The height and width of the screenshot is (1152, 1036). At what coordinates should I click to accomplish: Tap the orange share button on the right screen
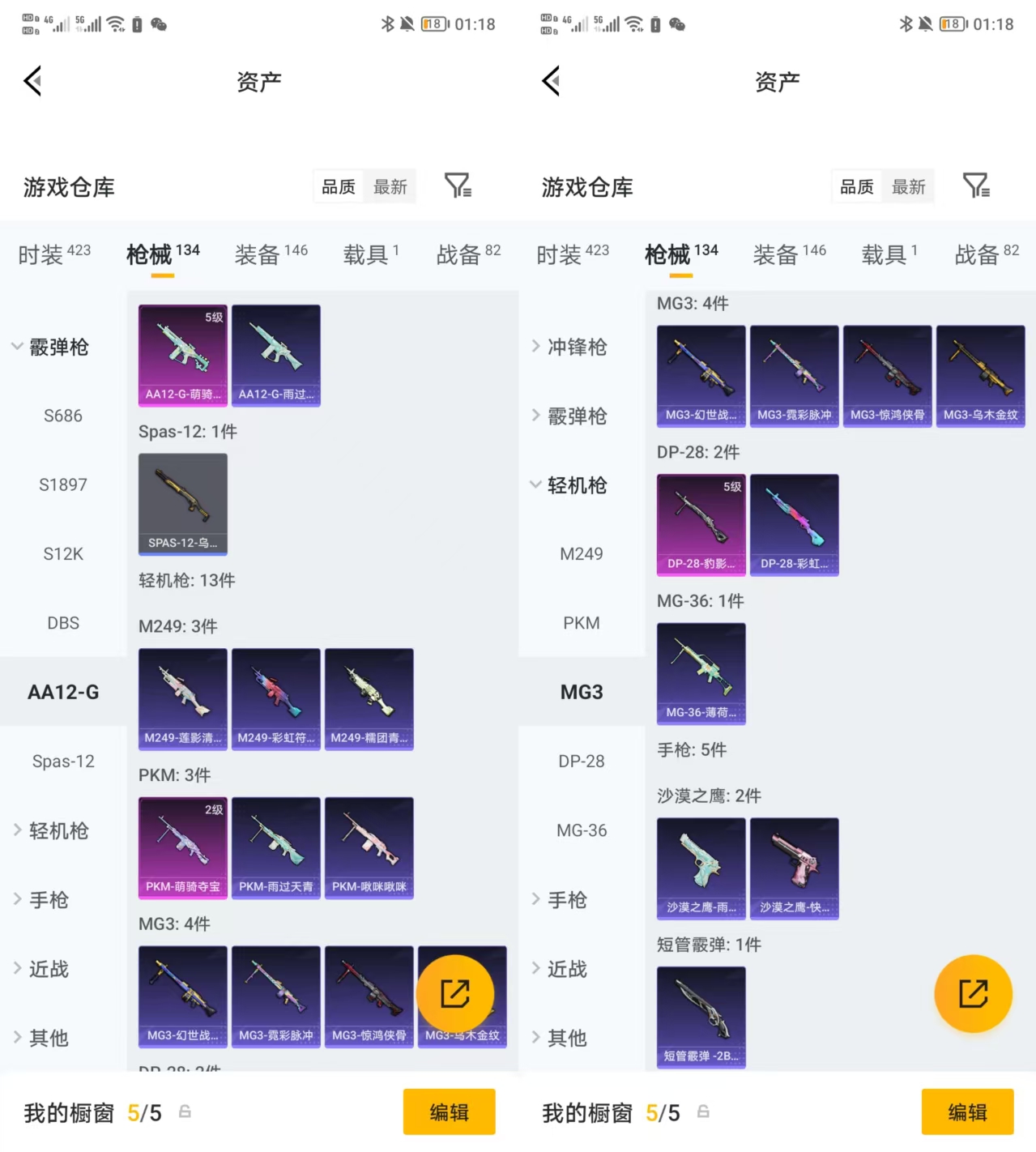point(974,994)
